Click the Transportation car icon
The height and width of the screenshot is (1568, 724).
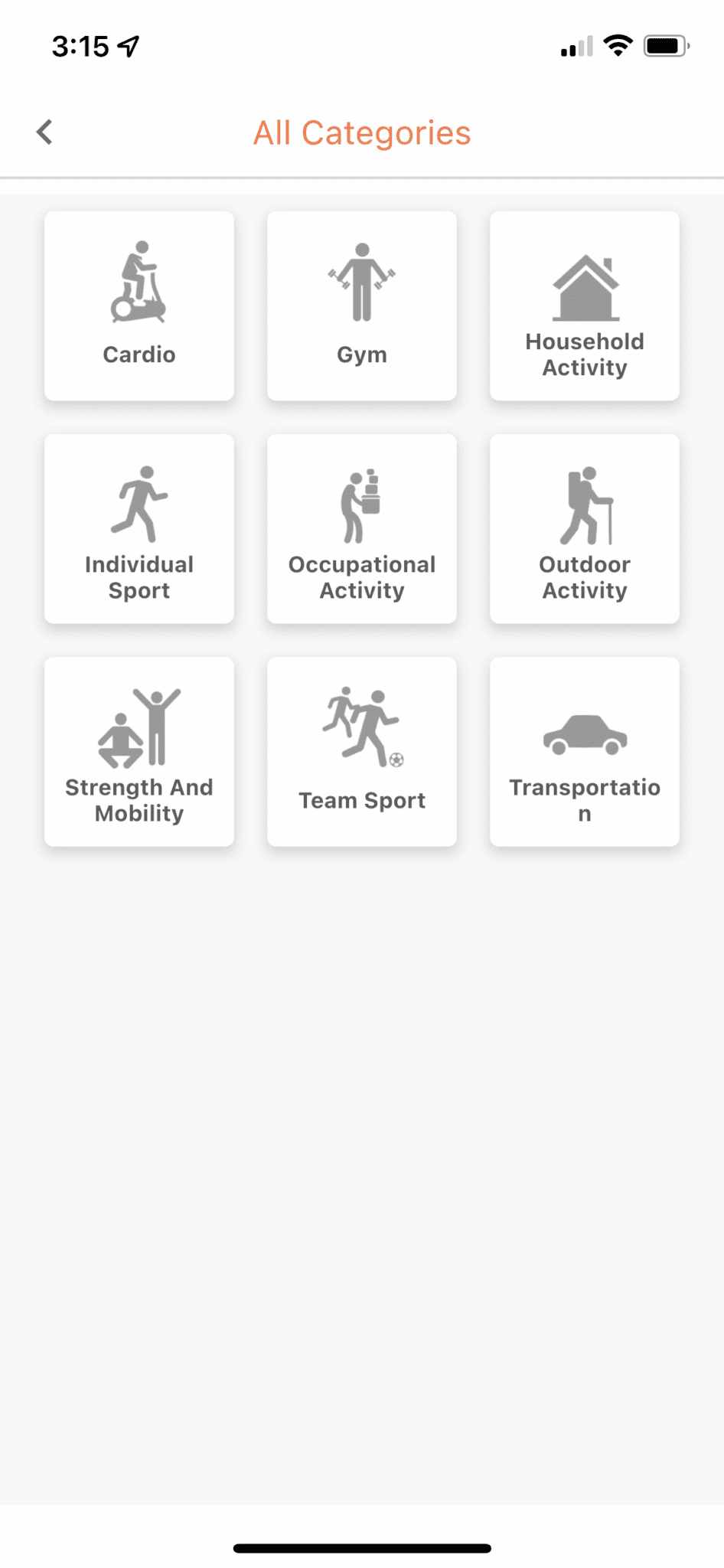(585, 733)
